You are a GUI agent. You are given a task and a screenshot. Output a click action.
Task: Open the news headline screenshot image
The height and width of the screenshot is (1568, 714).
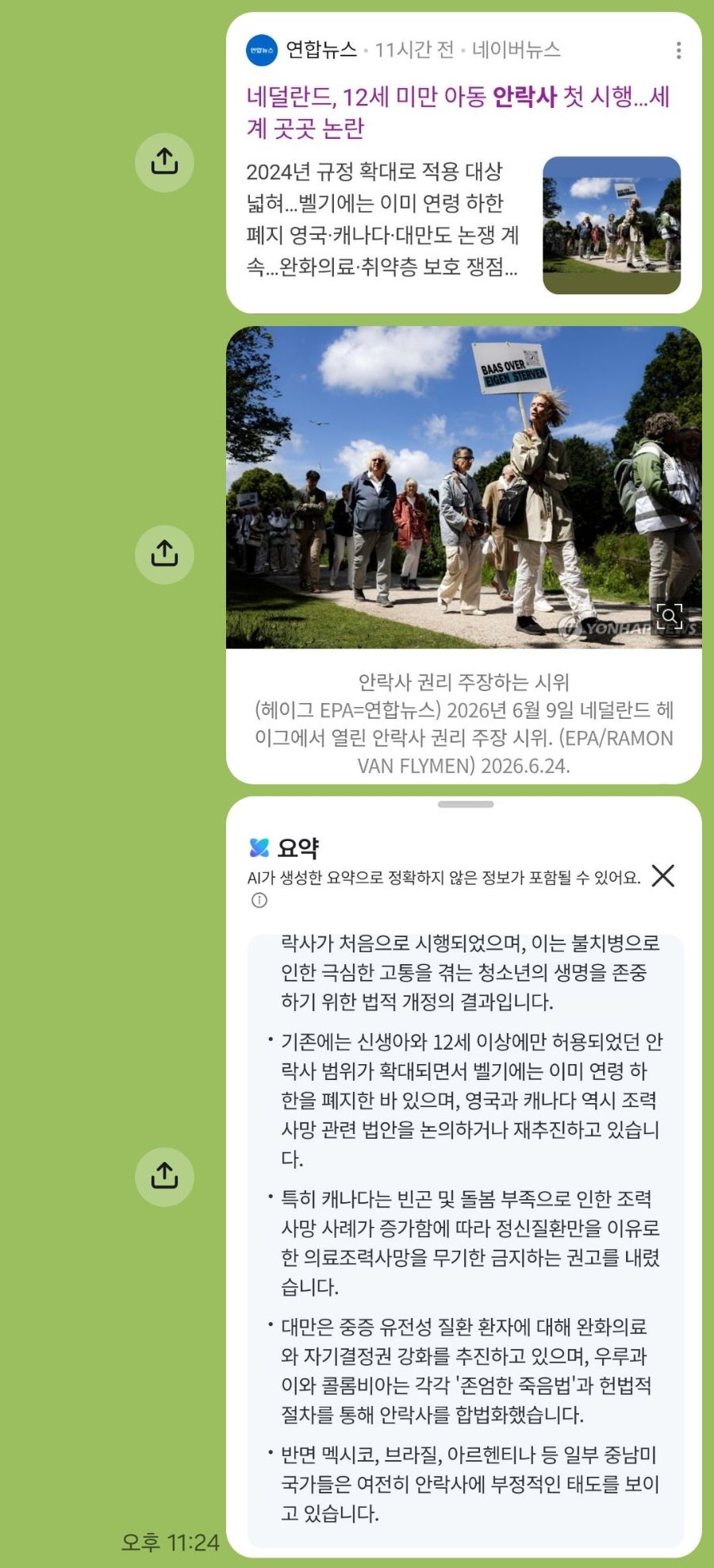click(464, 163)
